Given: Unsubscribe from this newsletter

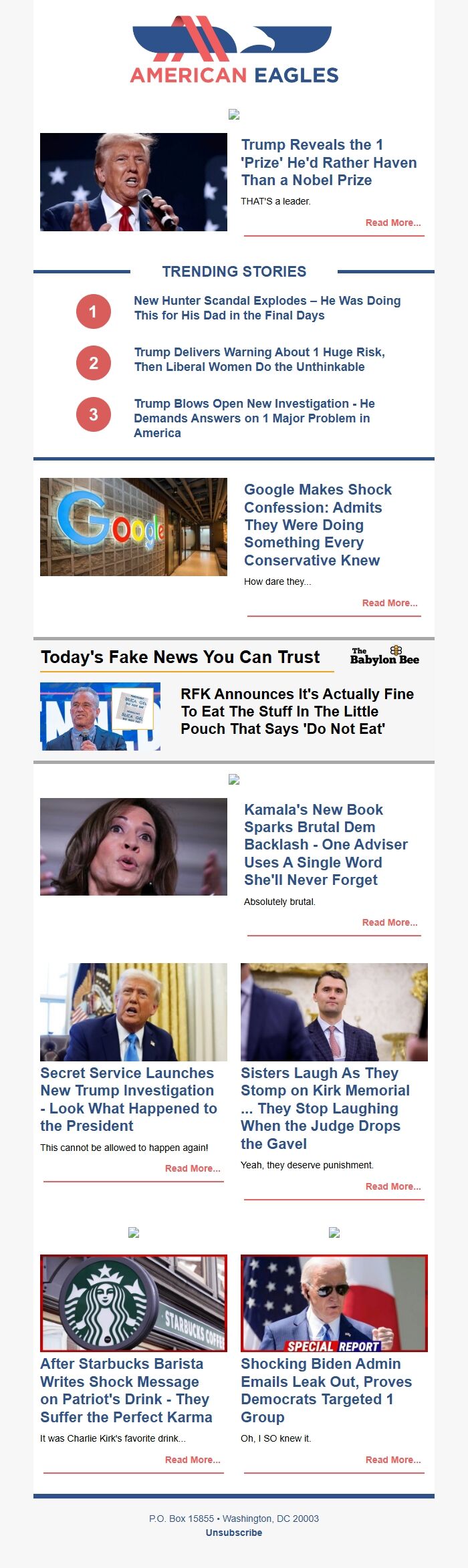Looking at the screenshot, I should click(x=234, y=1533).
